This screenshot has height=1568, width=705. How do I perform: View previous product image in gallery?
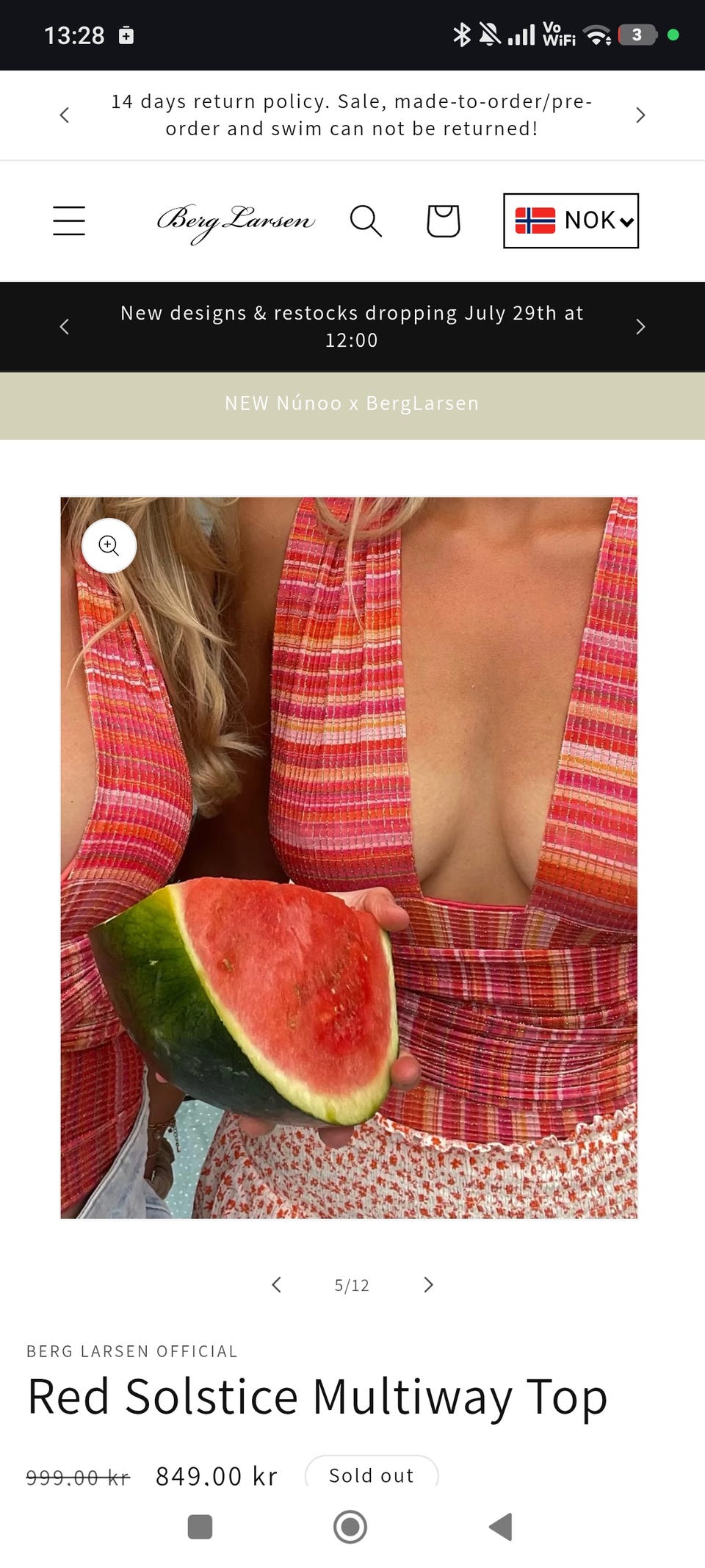click(x=276, y=1284)
